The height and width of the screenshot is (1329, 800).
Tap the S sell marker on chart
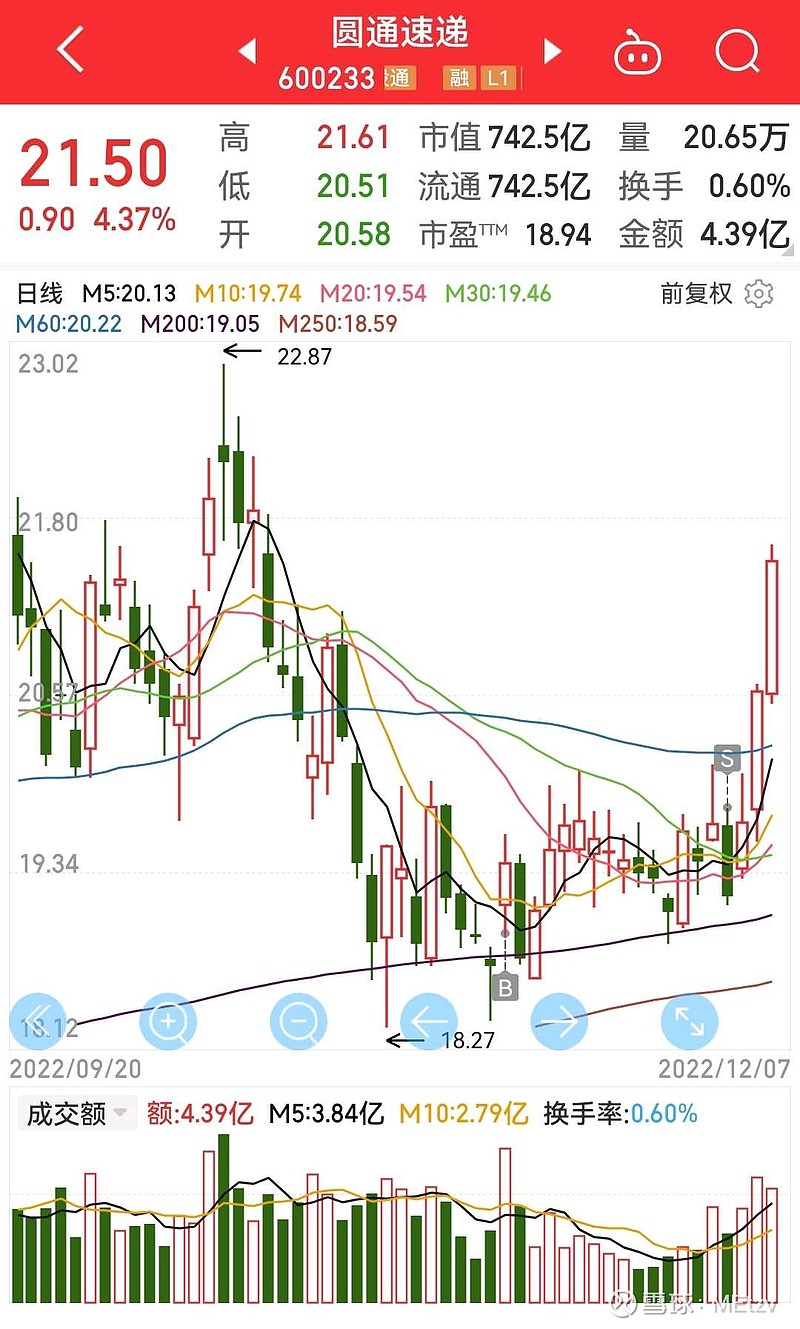(x=727, y=759)
